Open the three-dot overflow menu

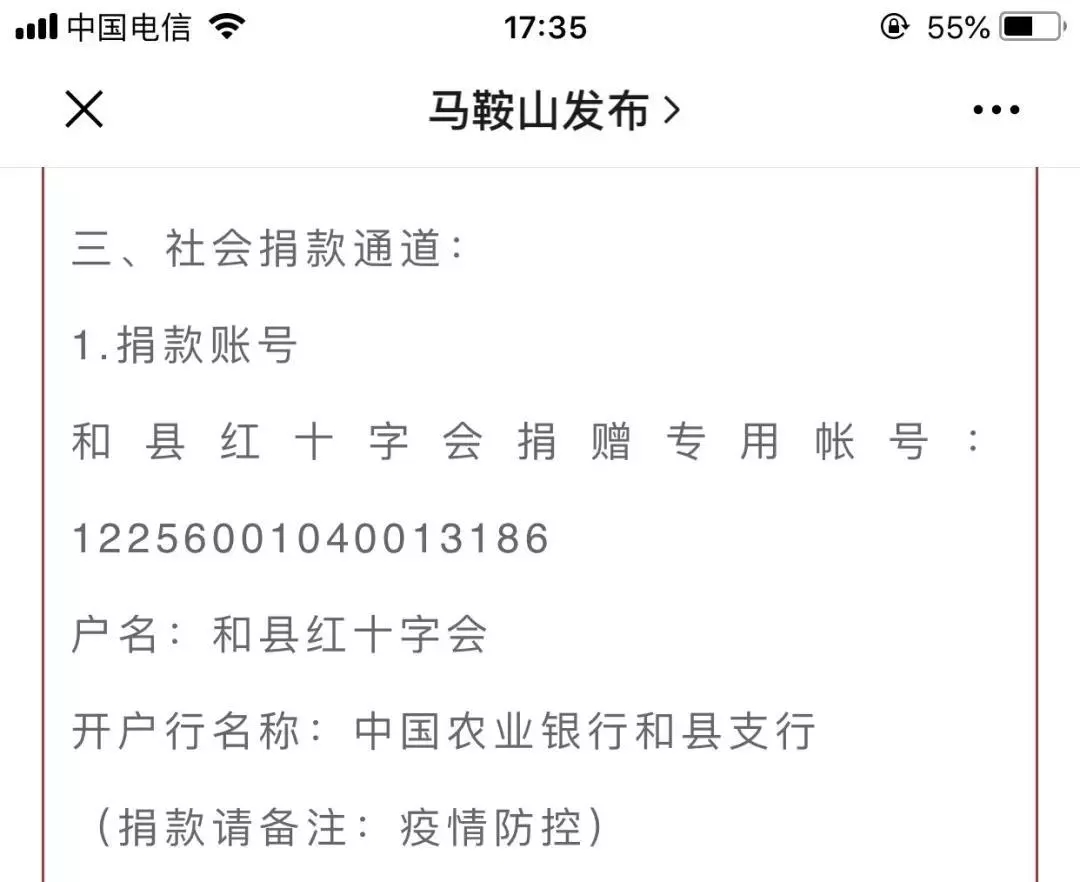point(996,110)
